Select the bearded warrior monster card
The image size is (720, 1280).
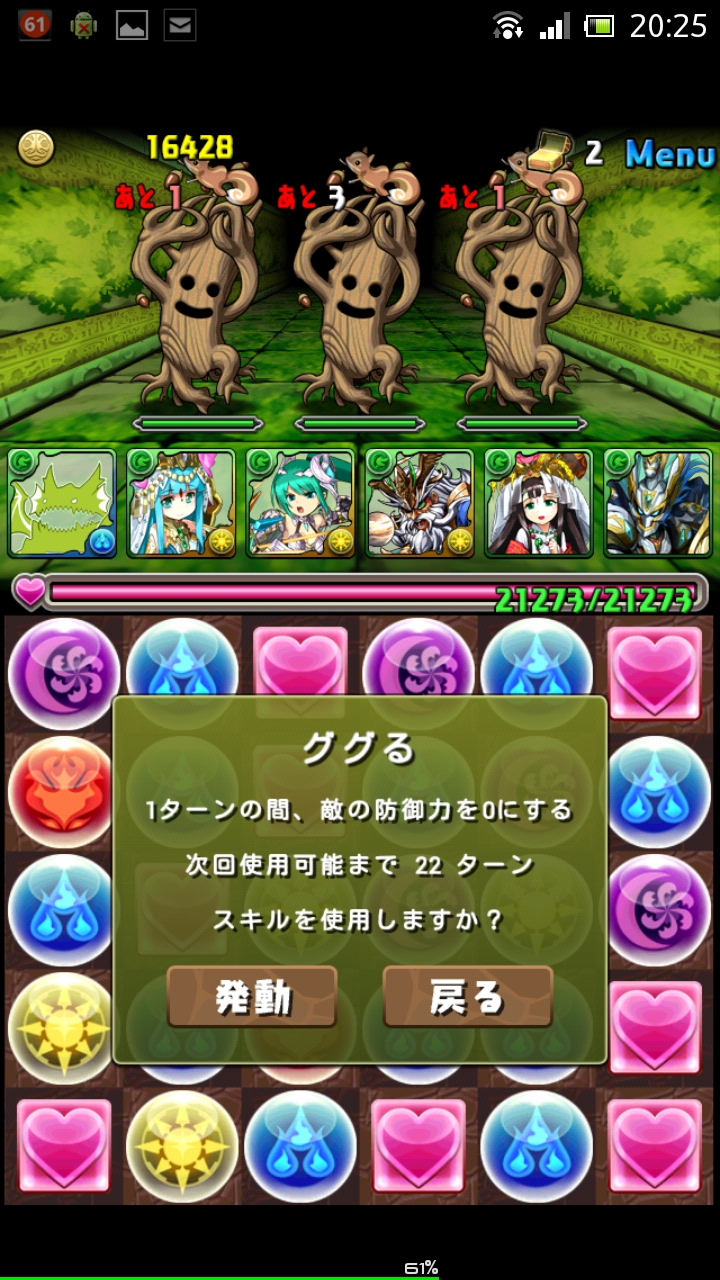pyautogui.click(x=419, y=503)
